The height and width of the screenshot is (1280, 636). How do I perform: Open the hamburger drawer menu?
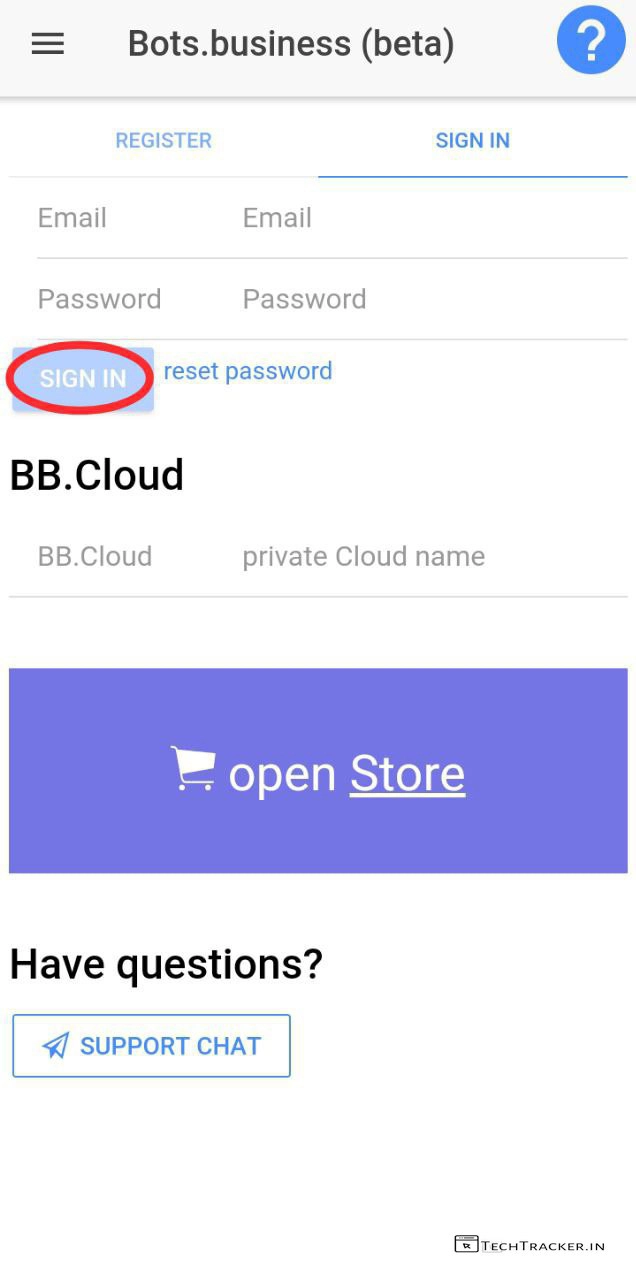tap(48, 44)
